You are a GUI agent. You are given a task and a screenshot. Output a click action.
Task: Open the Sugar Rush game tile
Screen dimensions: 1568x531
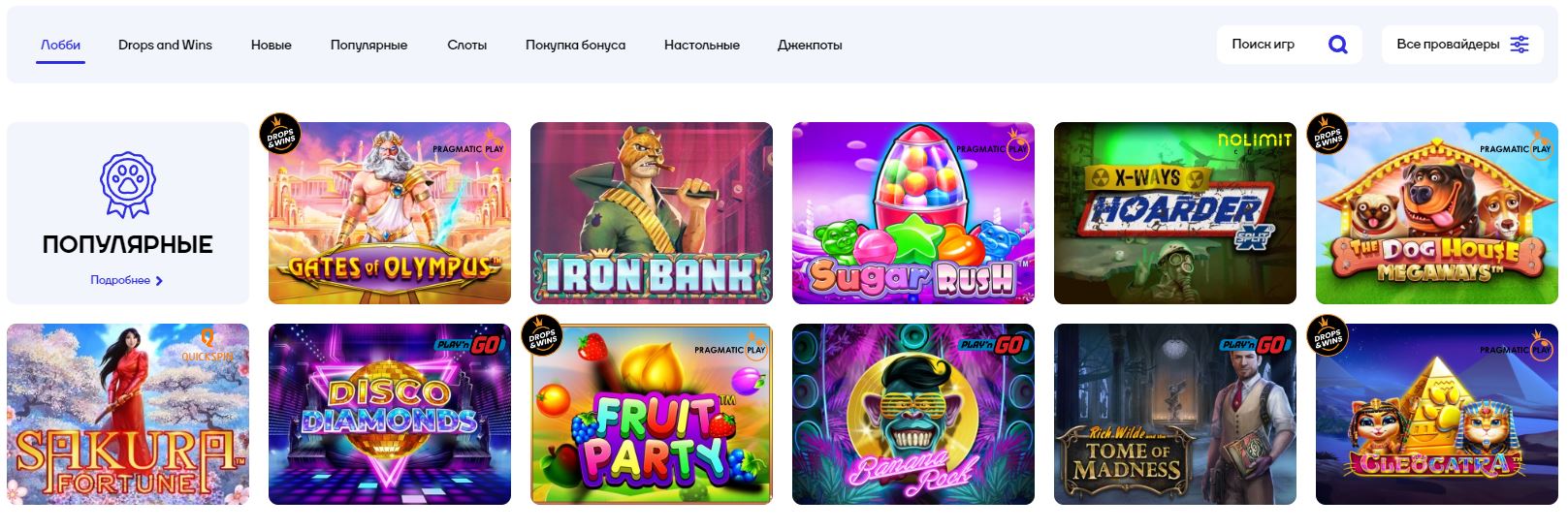click(913, 213)
